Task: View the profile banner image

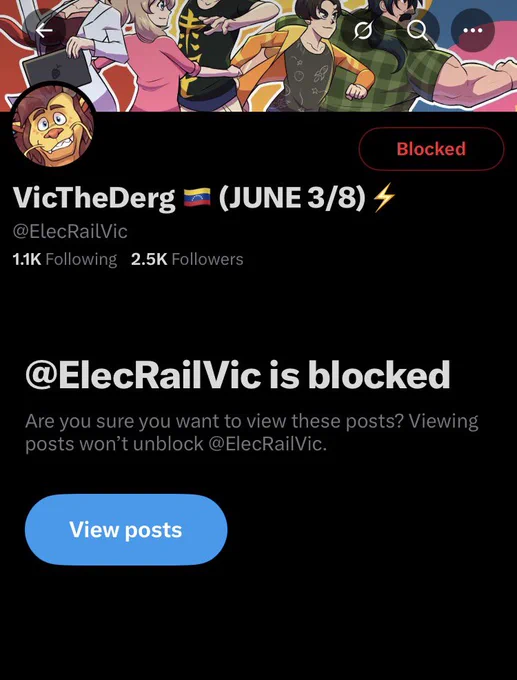Action: pos(258,56)
